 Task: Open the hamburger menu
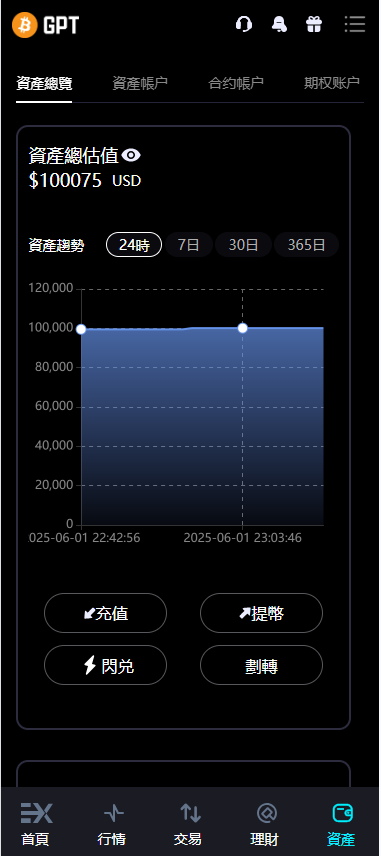[355, 24]
